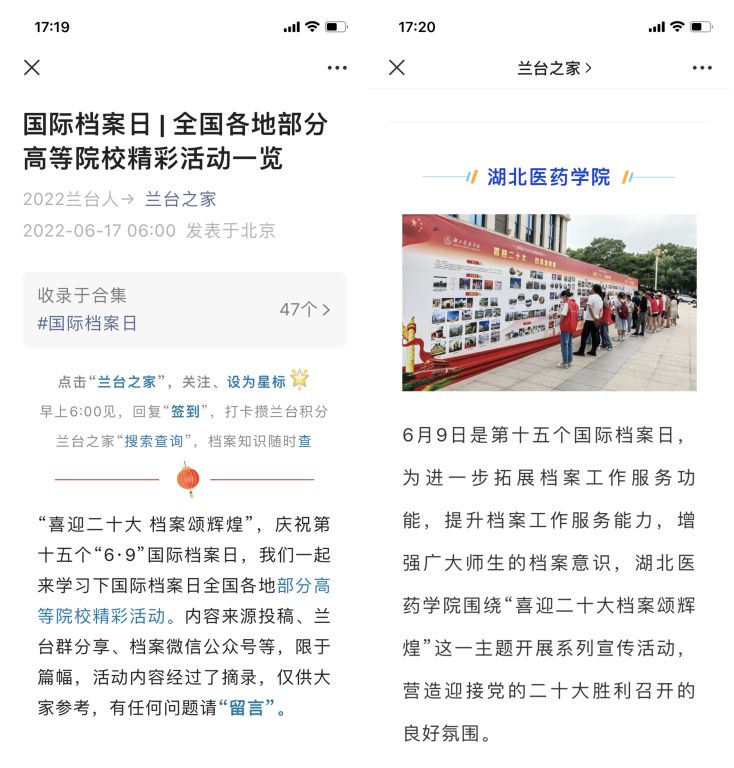Screen dimensions: 734x768
Task: Tap the 兰台之家 header title with chevron
Action: (x=554, y=68)
